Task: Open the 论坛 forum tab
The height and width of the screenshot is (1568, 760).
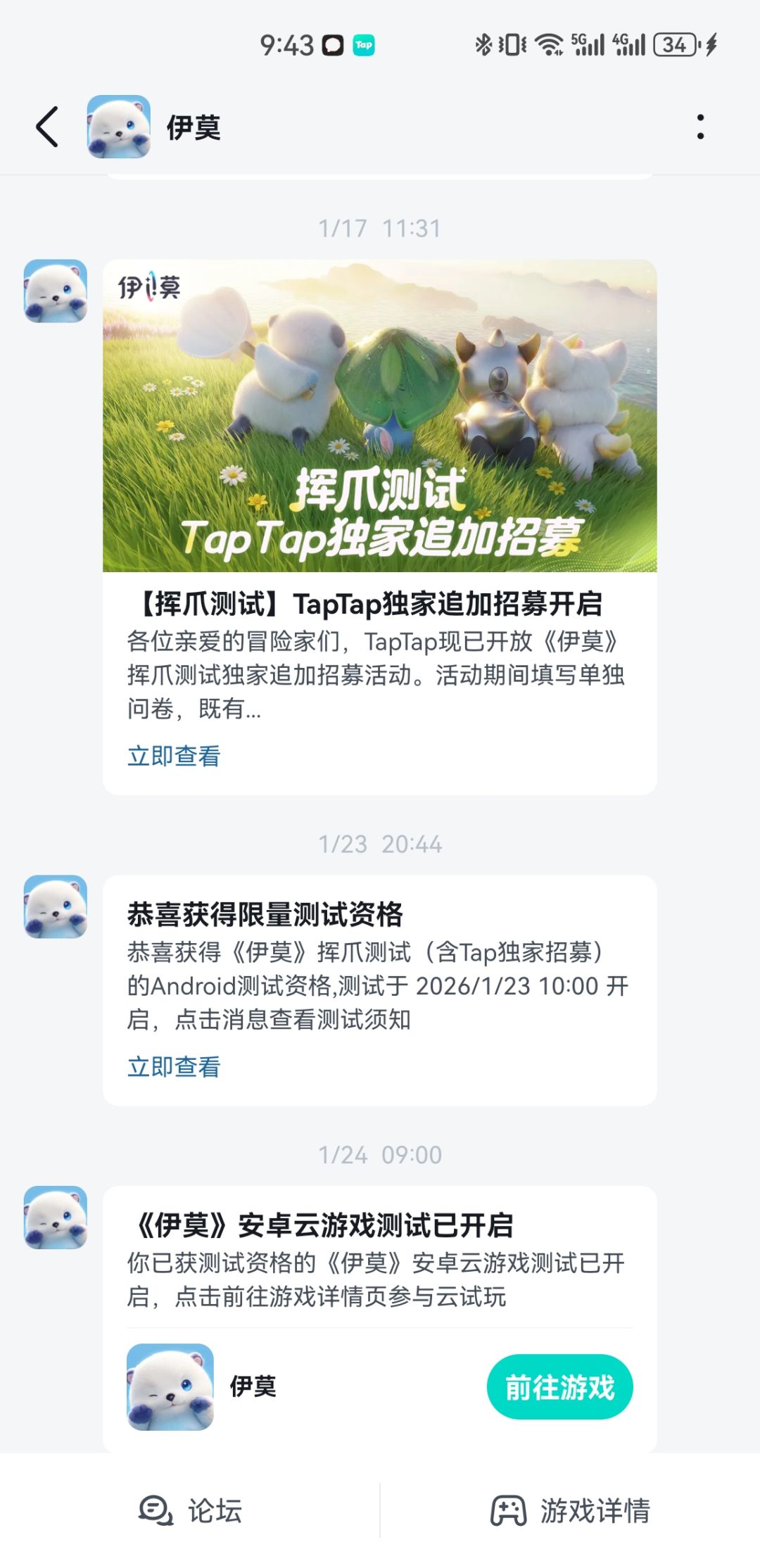Action: point(190,1511)
